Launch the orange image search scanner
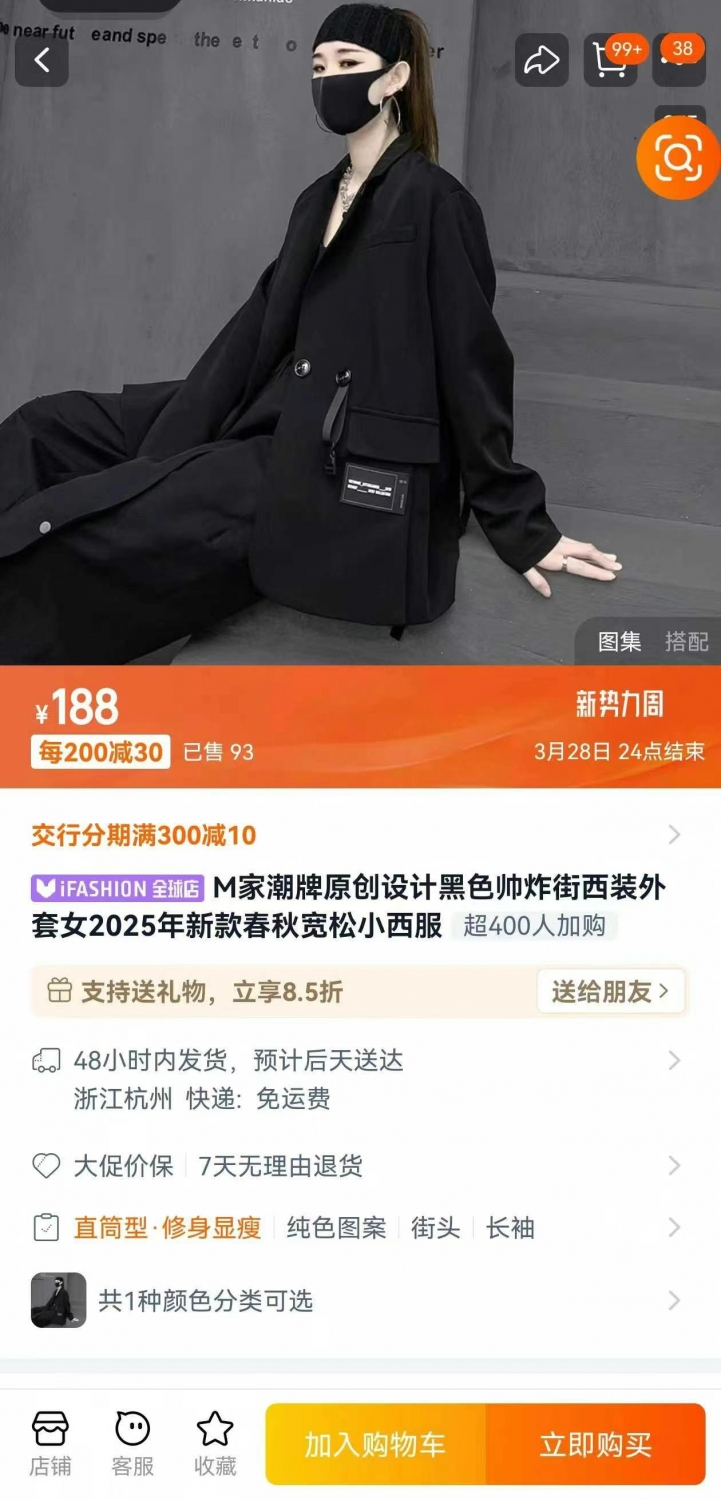 pyautogui.click(x=679, y=157)
